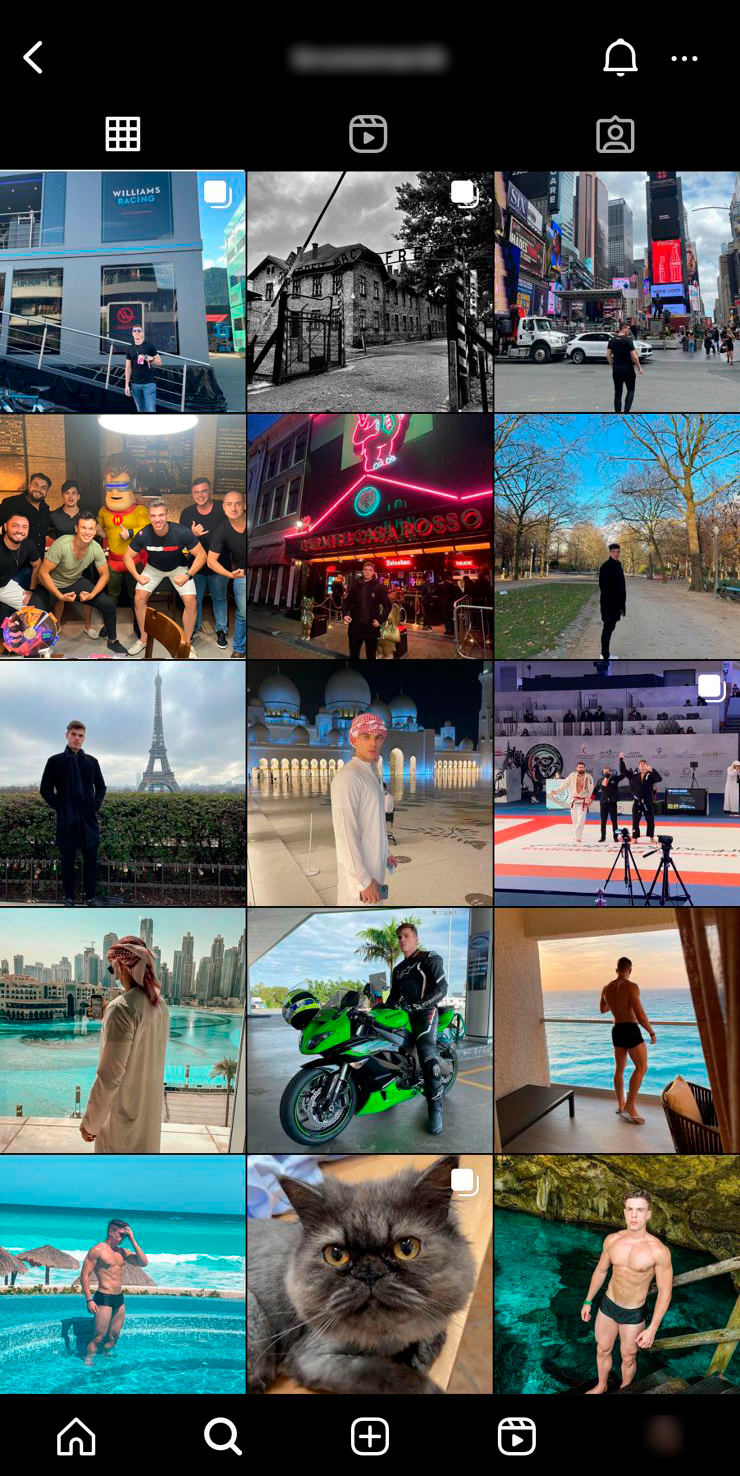Open the Eiffel Tower photo post
This screenshot has width=740, height=1476.
(x=122, y=784)
